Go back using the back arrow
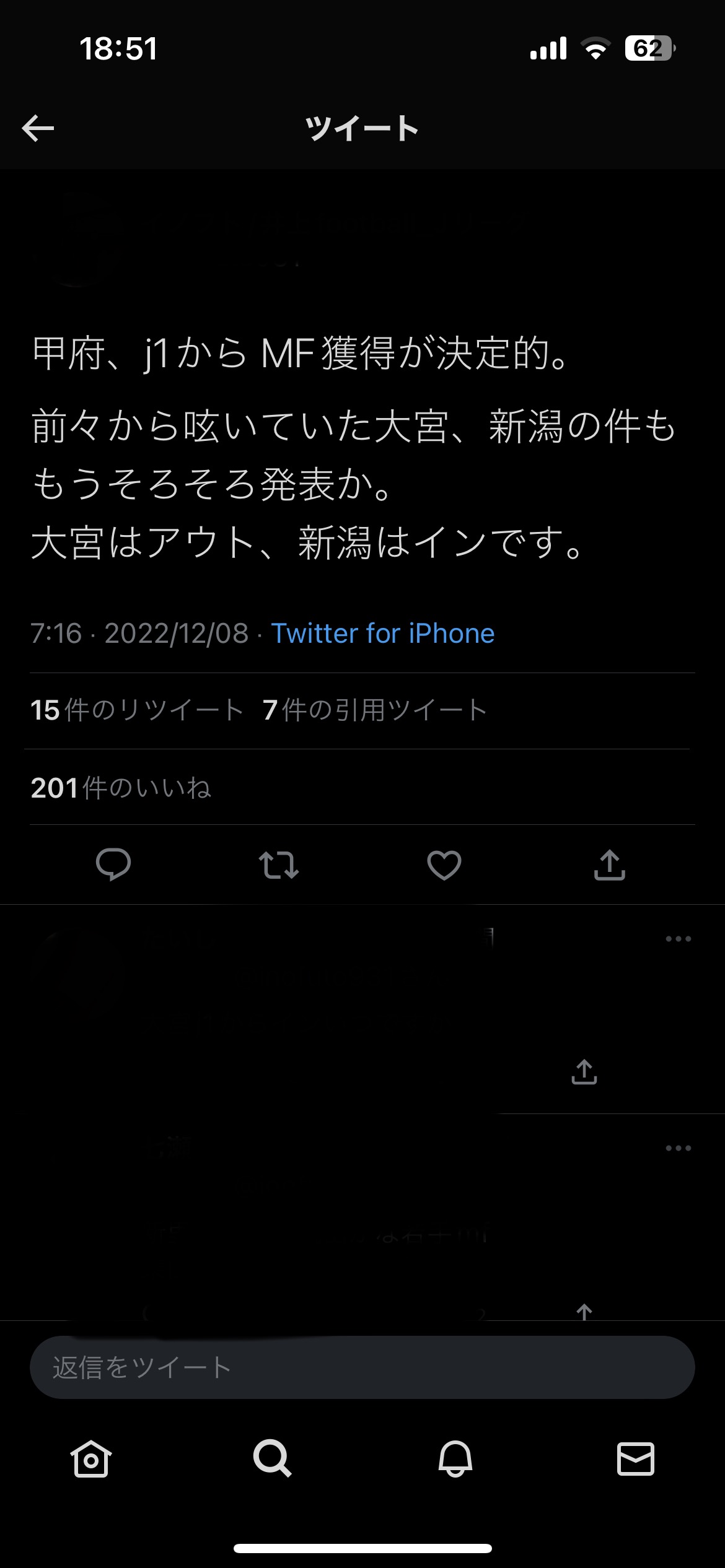The width and height of the screenshot is (725, 1568). point(38,128)
